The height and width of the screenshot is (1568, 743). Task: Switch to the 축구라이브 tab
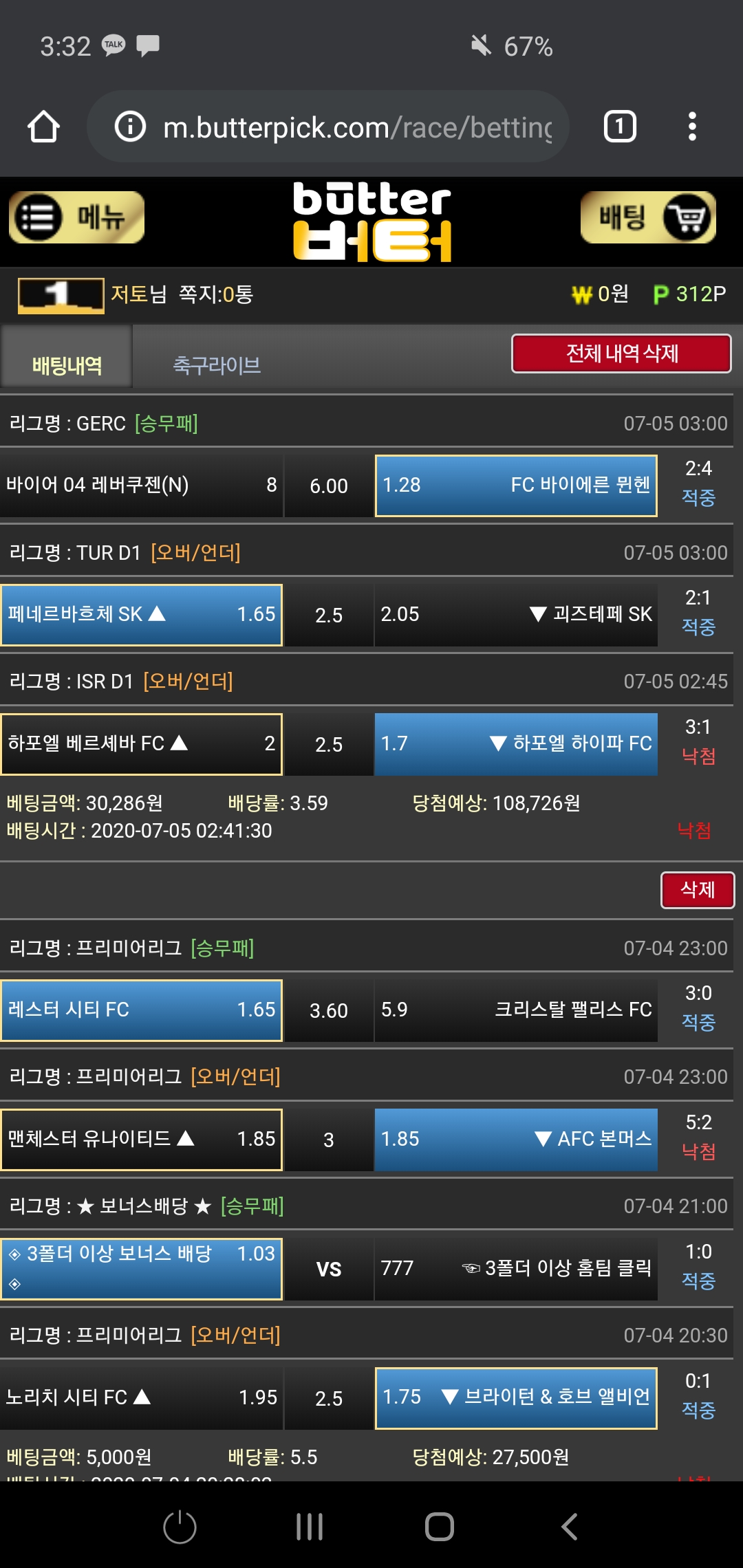click(x=217, y=364)
